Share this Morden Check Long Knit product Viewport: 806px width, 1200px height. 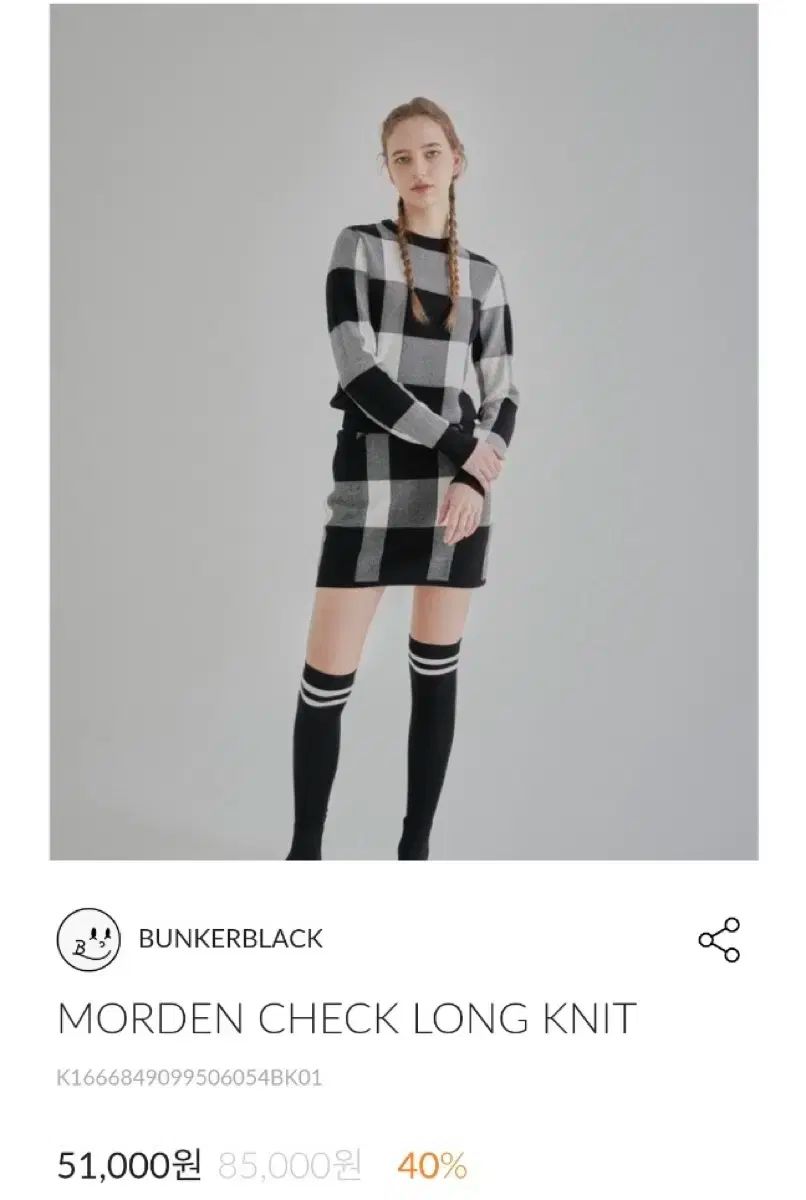[718, 939]
